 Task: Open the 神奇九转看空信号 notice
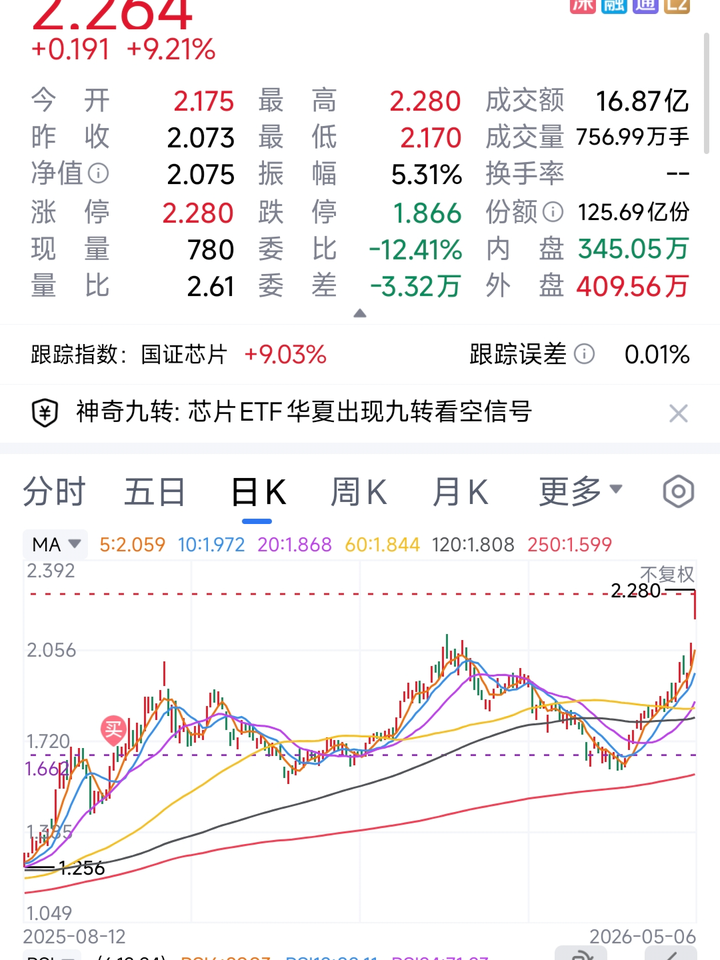304,412
